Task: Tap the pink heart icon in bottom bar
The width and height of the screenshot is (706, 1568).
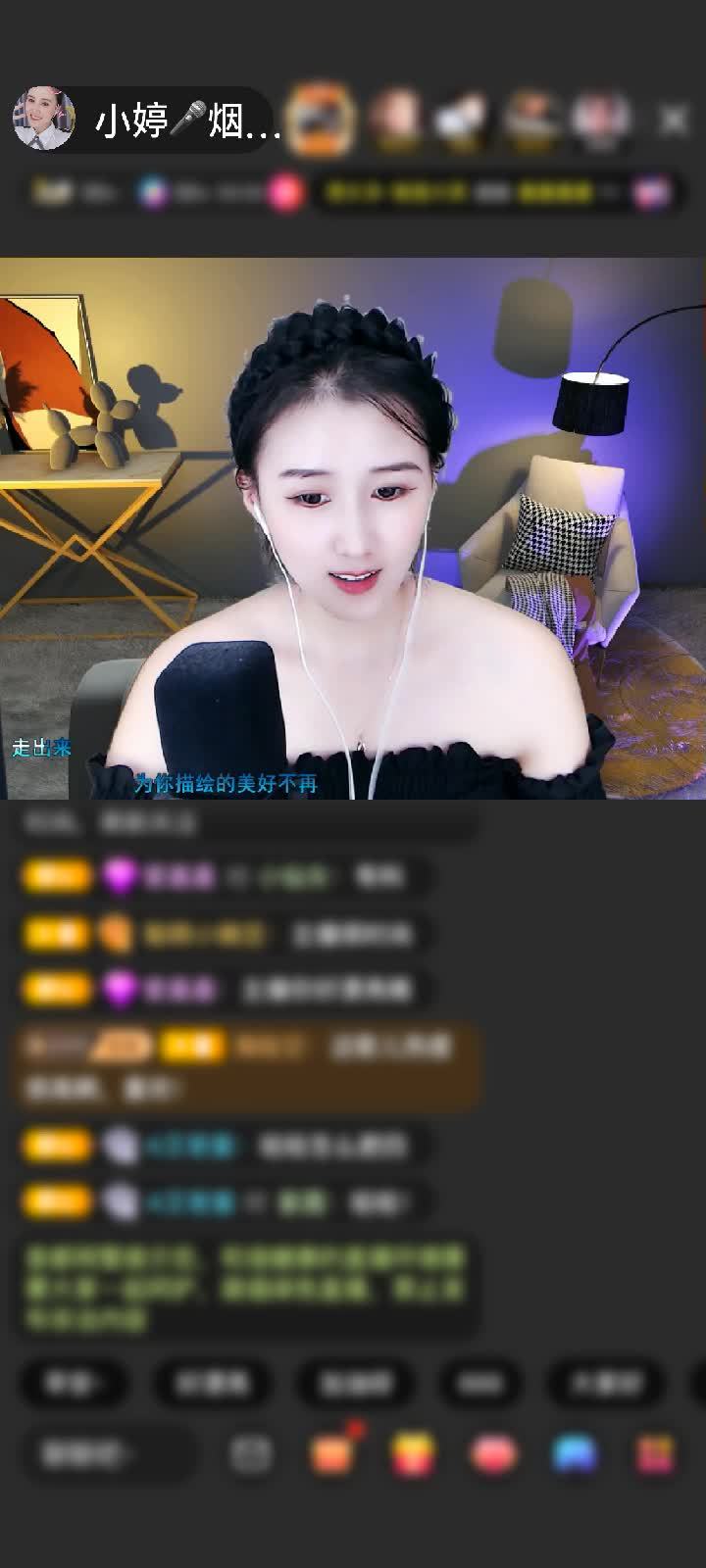Action: [494, 1454]
